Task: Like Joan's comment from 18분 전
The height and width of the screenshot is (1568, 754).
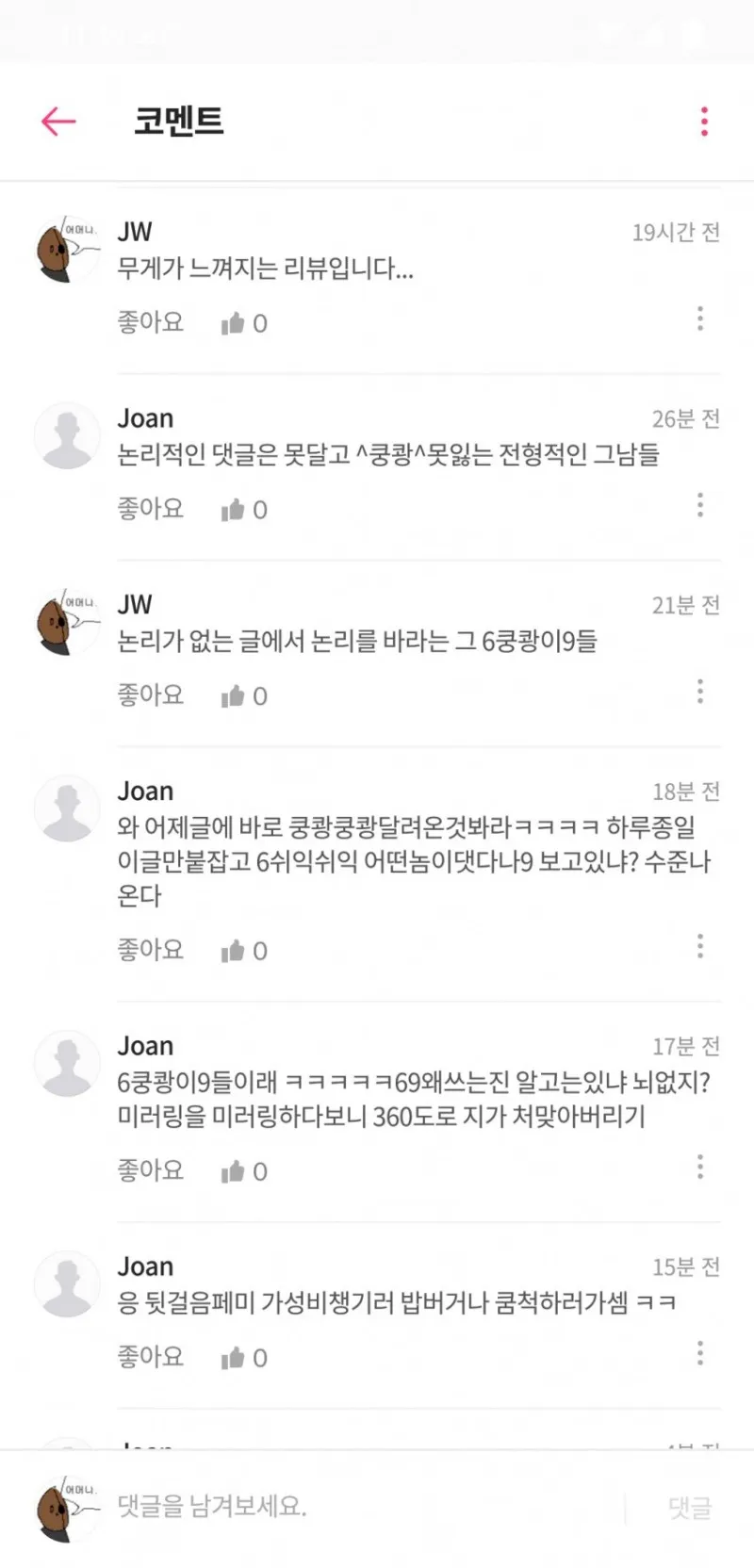Action: click(x=232, y=952)
